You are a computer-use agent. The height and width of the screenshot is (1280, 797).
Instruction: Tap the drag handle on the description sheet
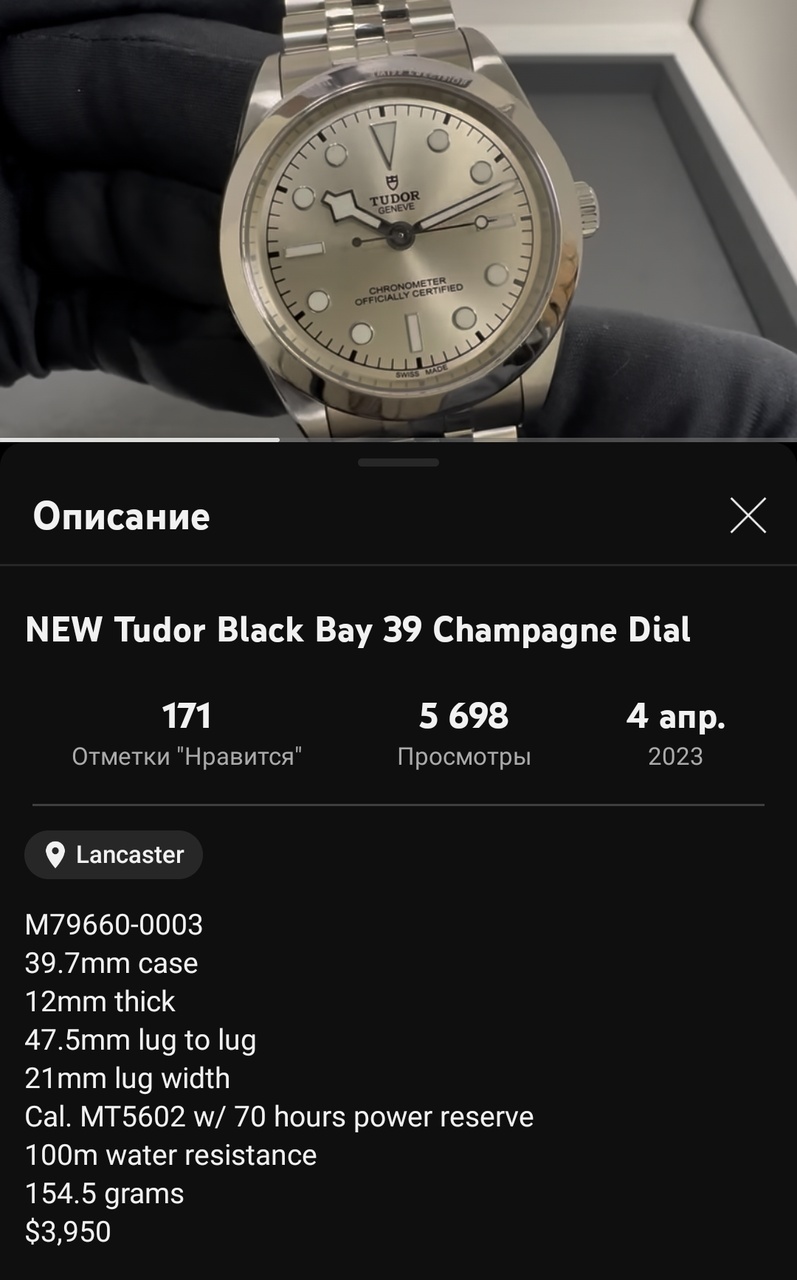[398, 463]
